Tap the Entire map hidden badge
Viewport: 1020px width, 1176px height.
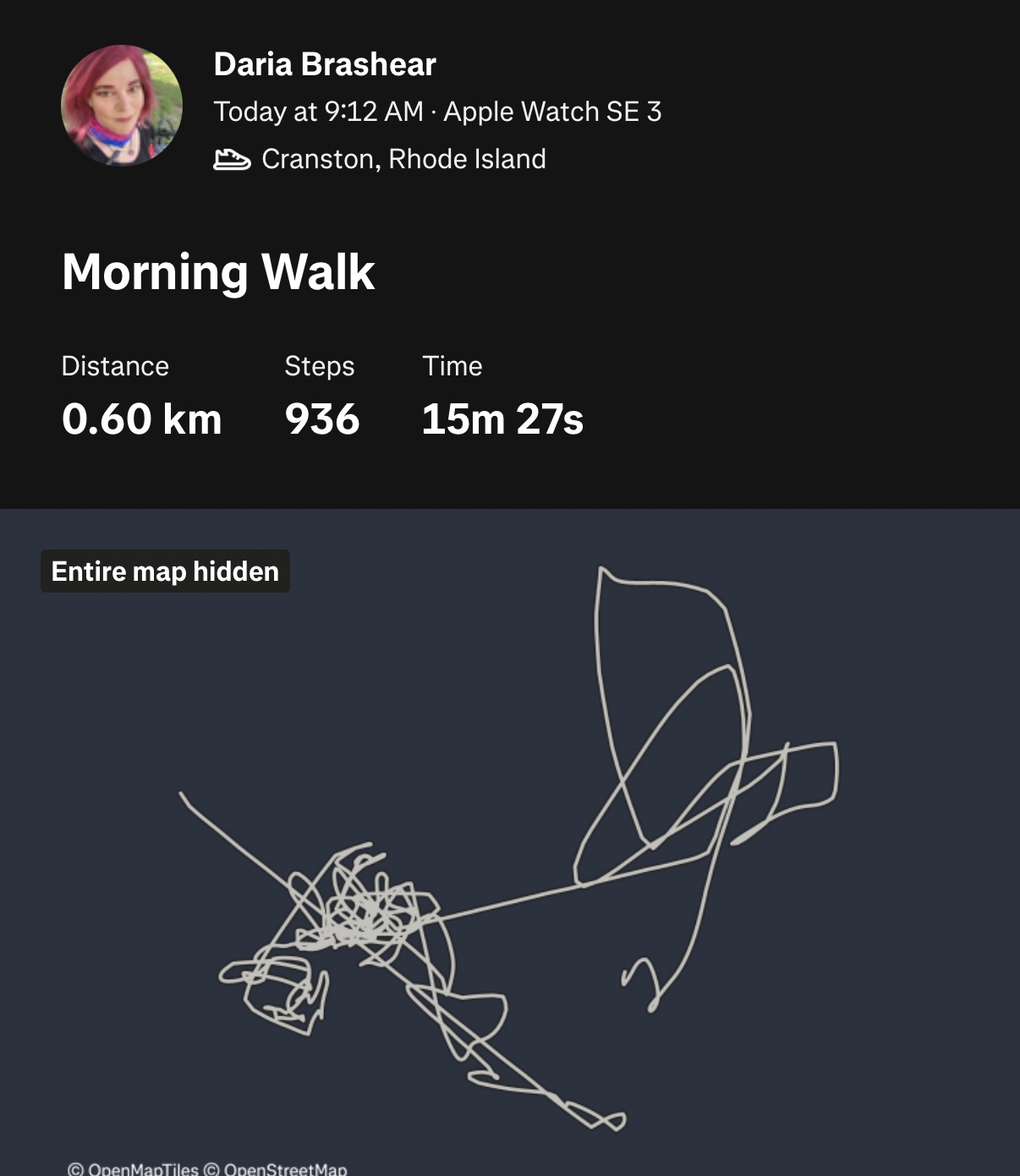point(165,572)
